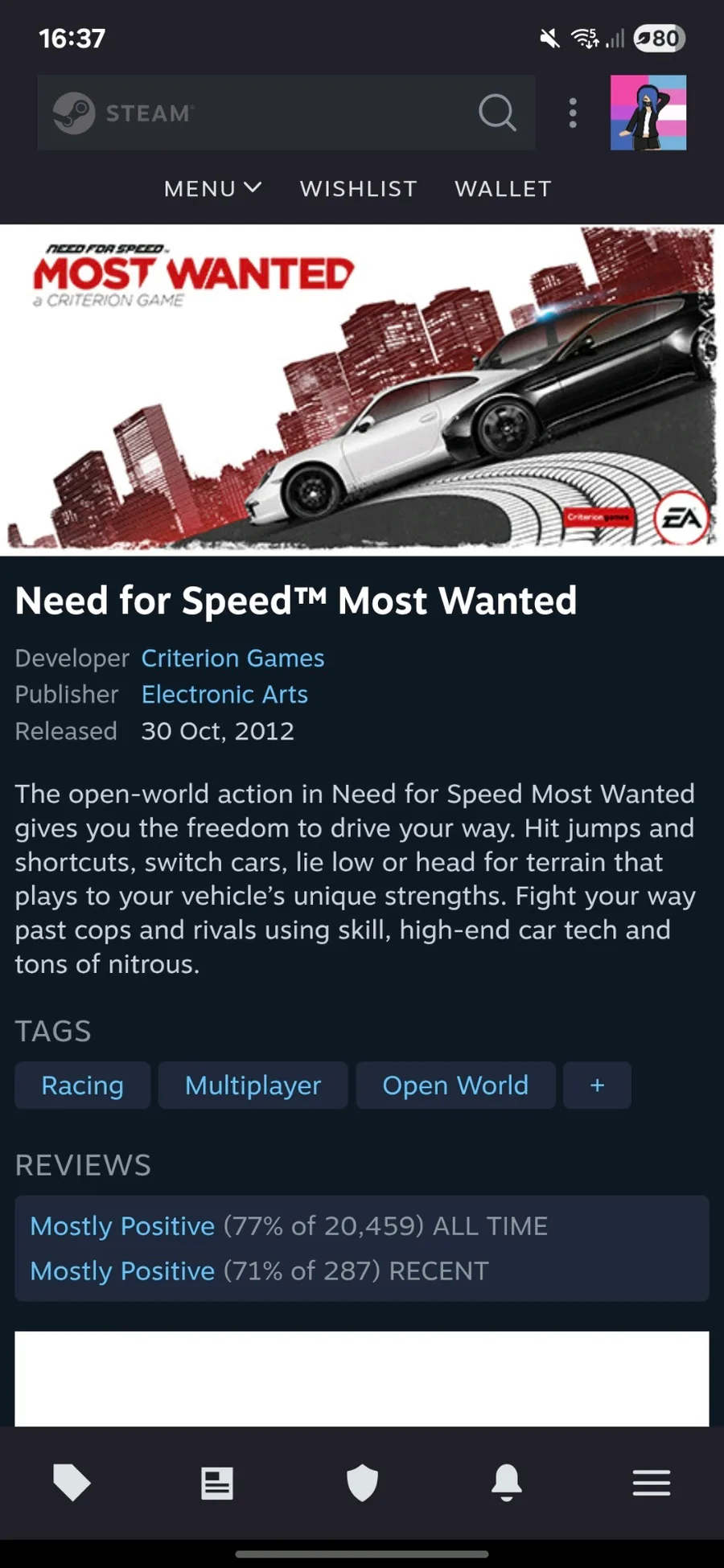
Task: Open the three-dot overflow menu
Action: coord(573,113)
